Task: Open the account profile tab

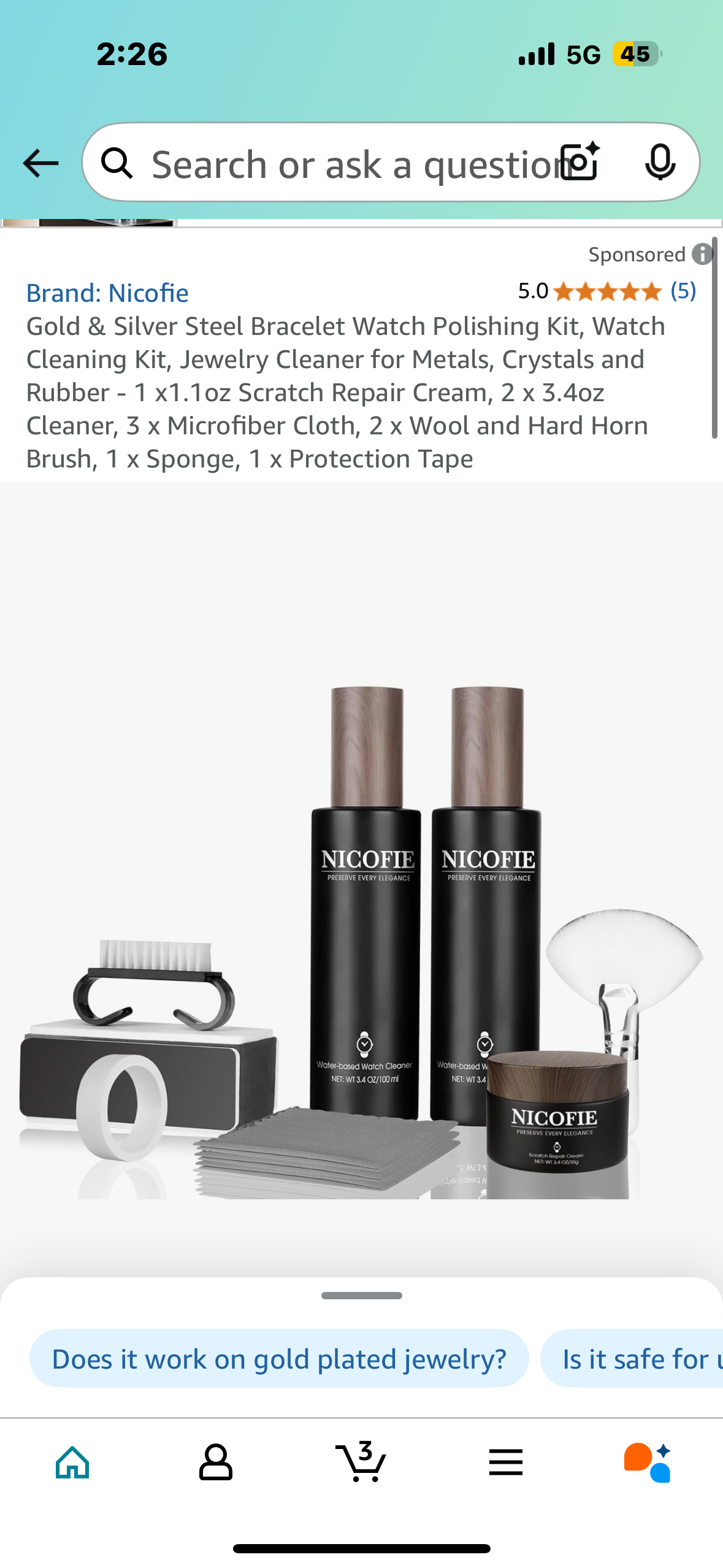Action: point(215,1462)
